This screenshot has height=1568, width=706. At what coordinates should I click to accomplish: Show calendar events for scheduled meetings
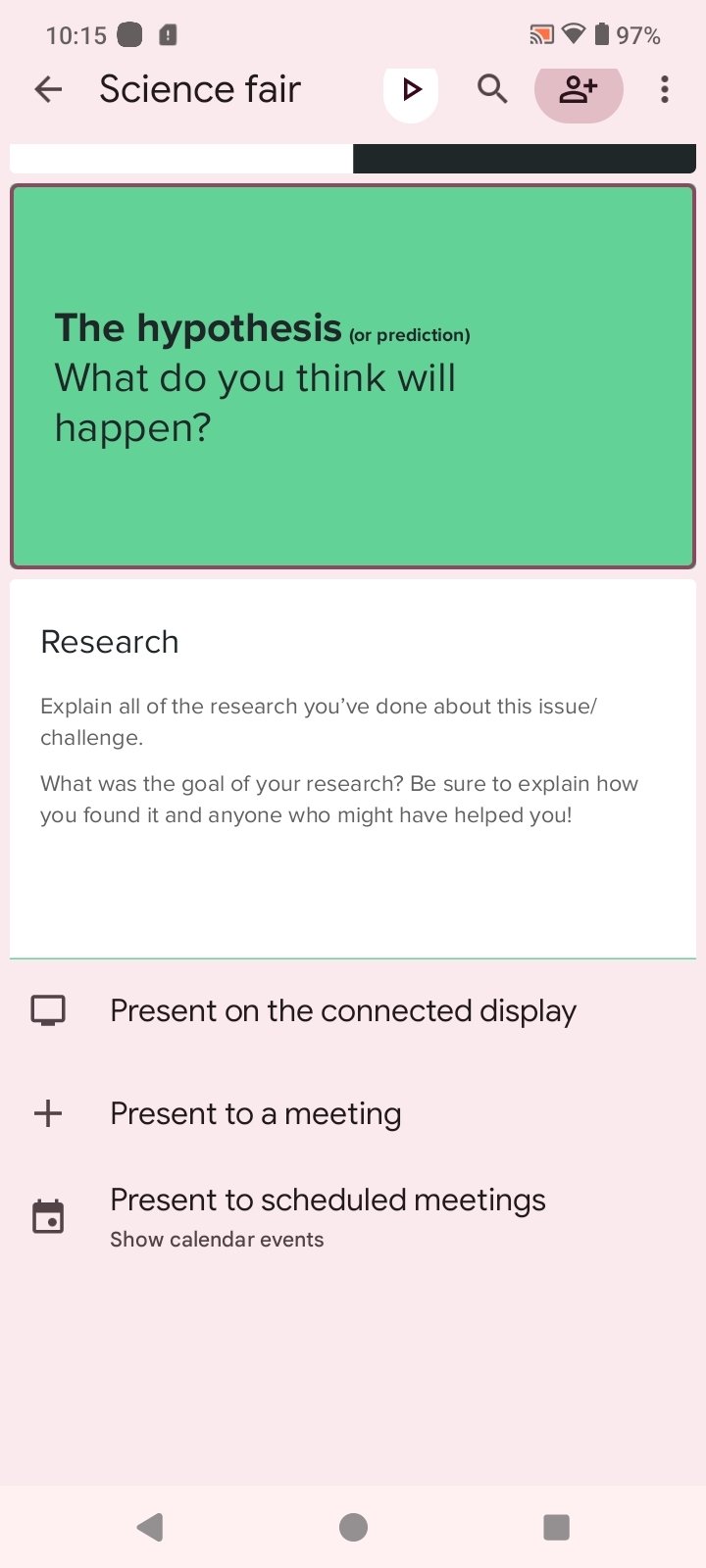pos(327,1217)
